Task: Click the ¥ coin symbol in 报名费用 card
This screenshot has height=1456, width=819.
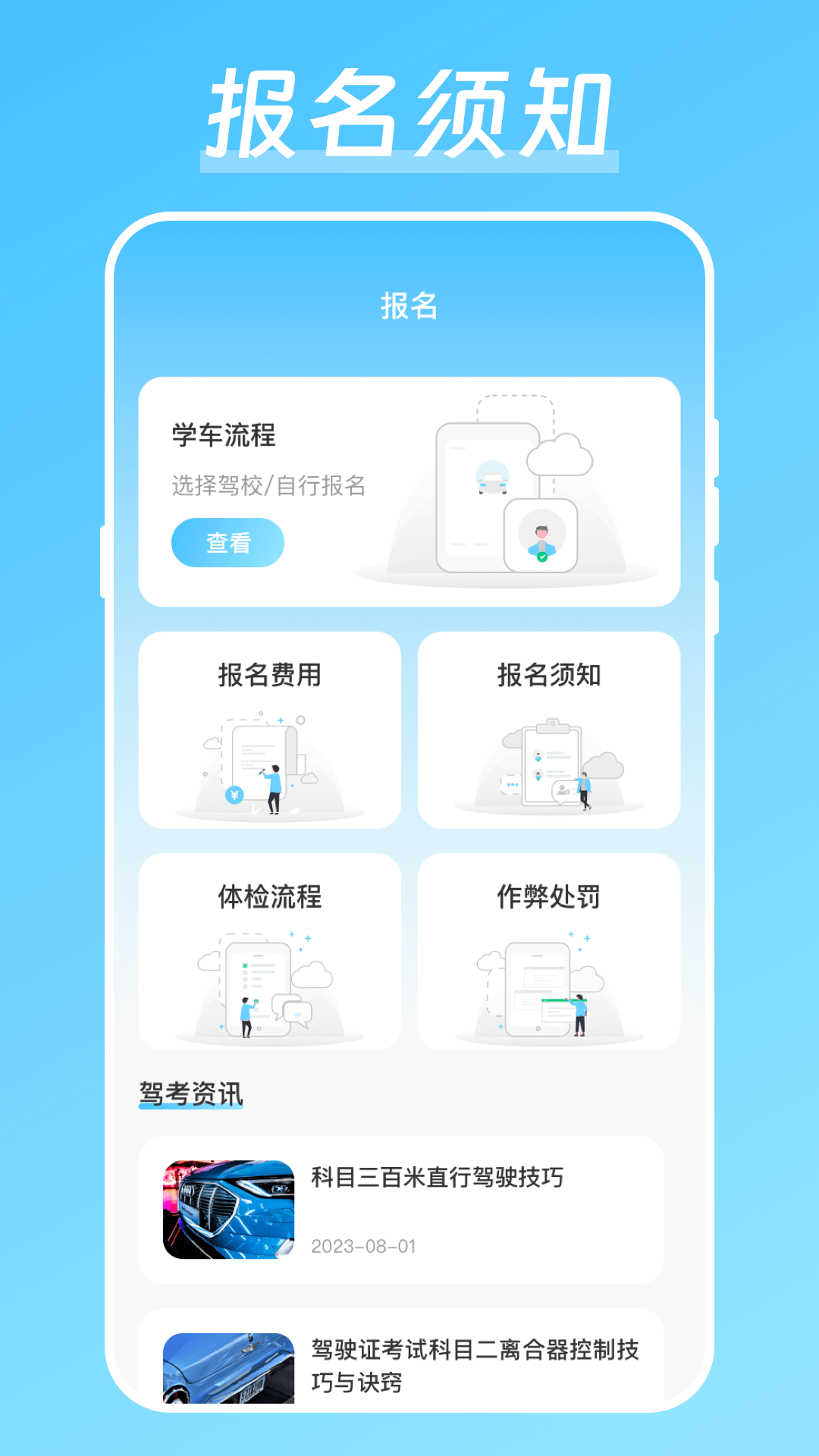Action: pyautogui.click(x=234, y=795)
